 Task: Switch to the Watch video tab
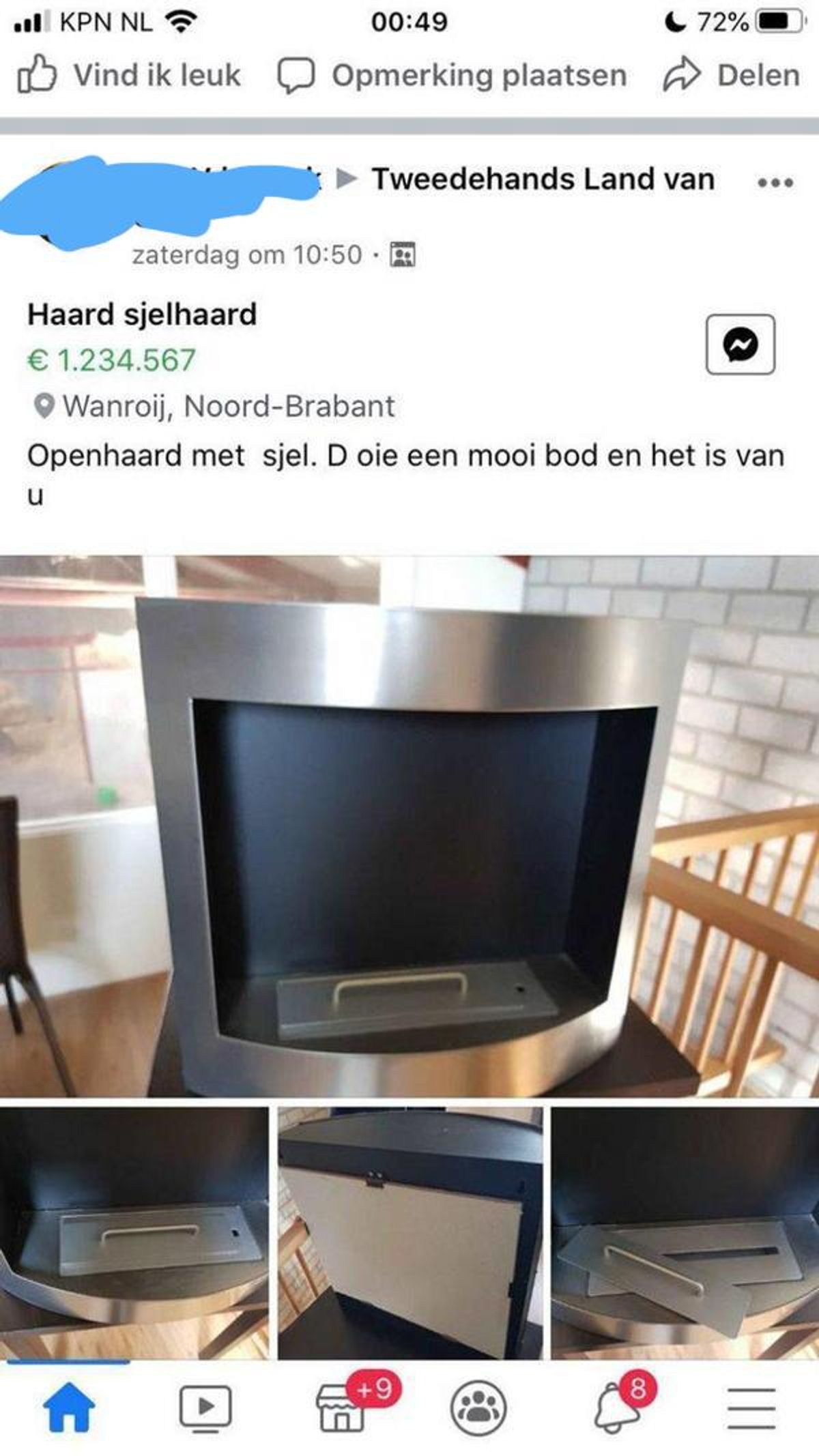pyautogui.click(x=205, y=1407)
